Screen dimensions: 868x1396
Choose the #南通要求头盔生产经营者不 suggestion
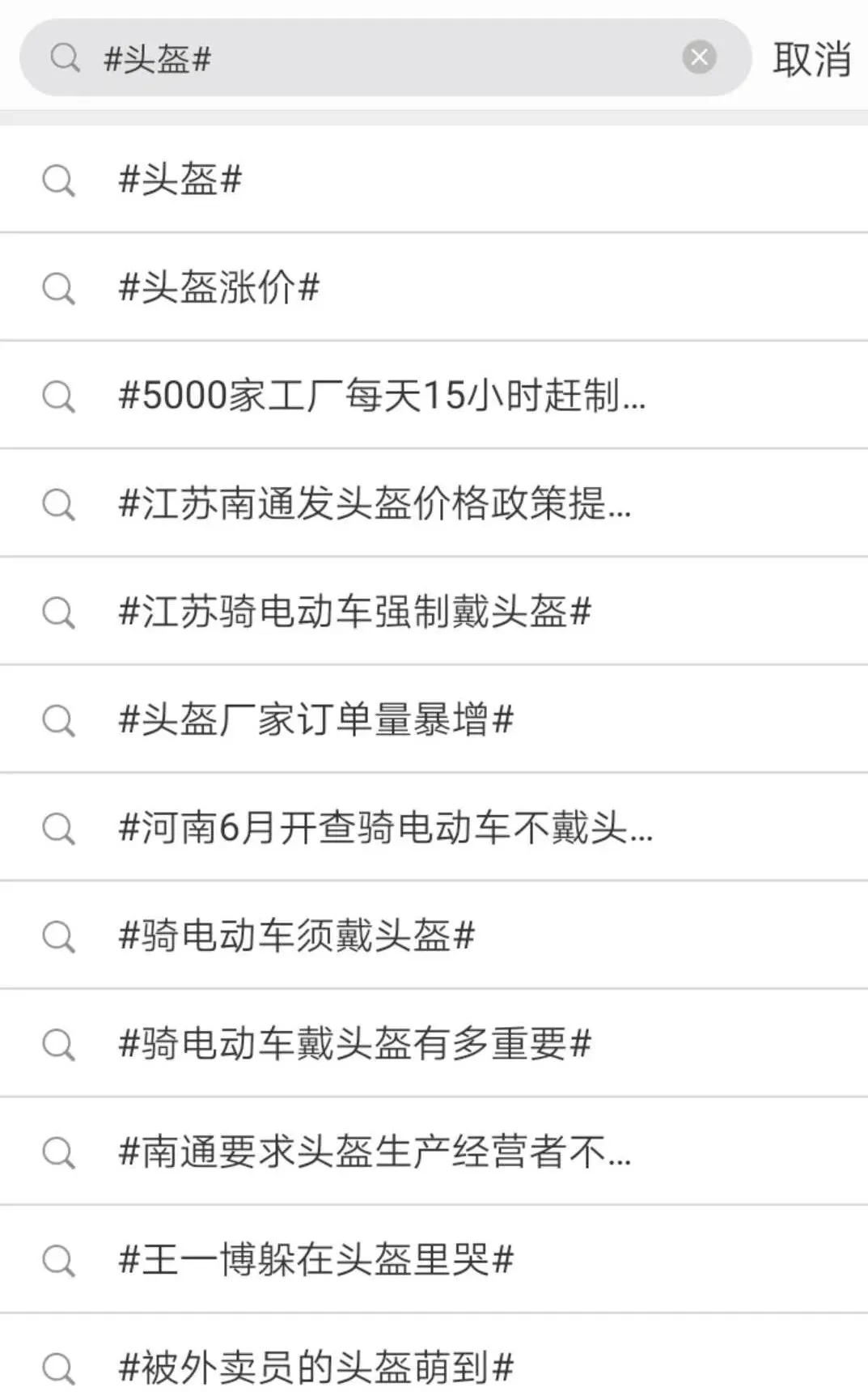434,1152
